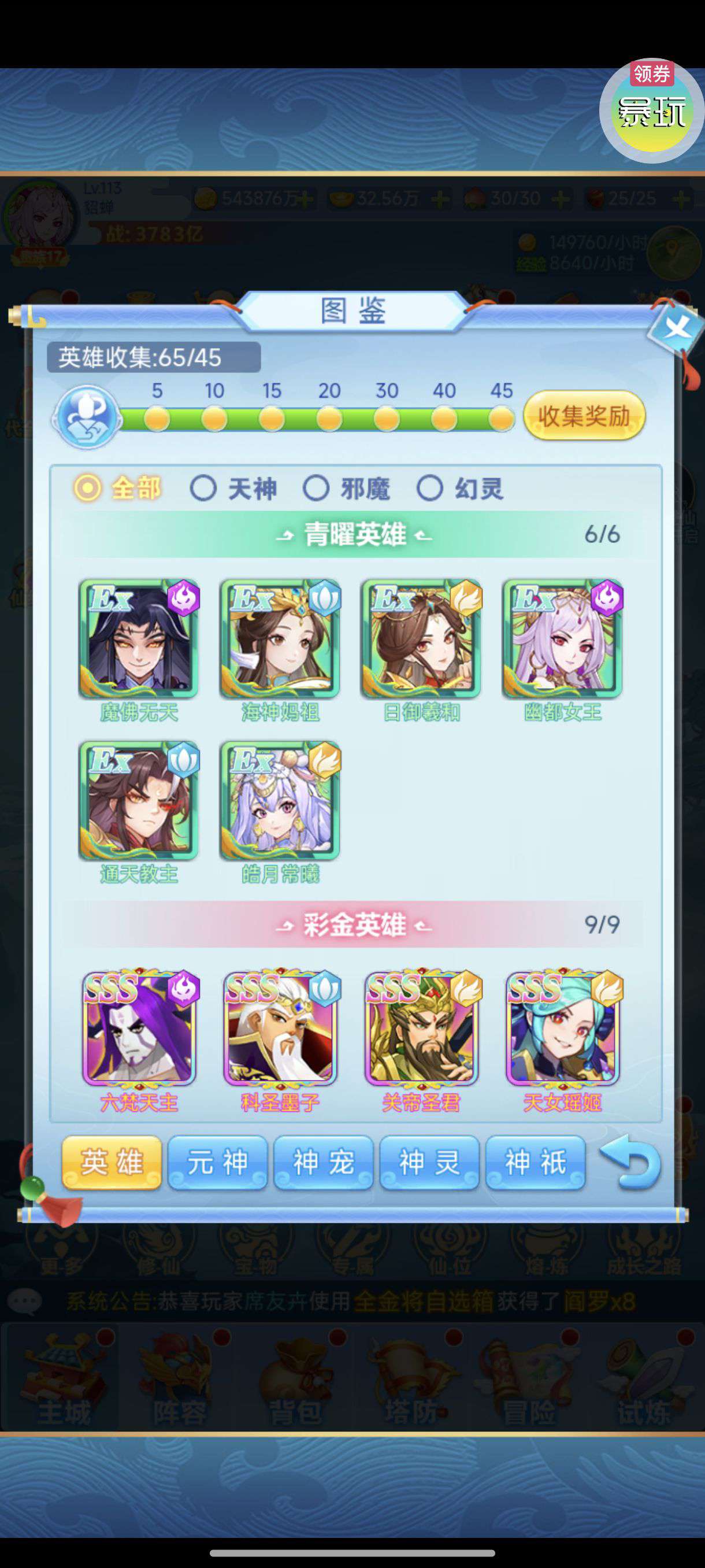Switch to the 神祇 tab
705x1568 pixels.
[535, 1163]
